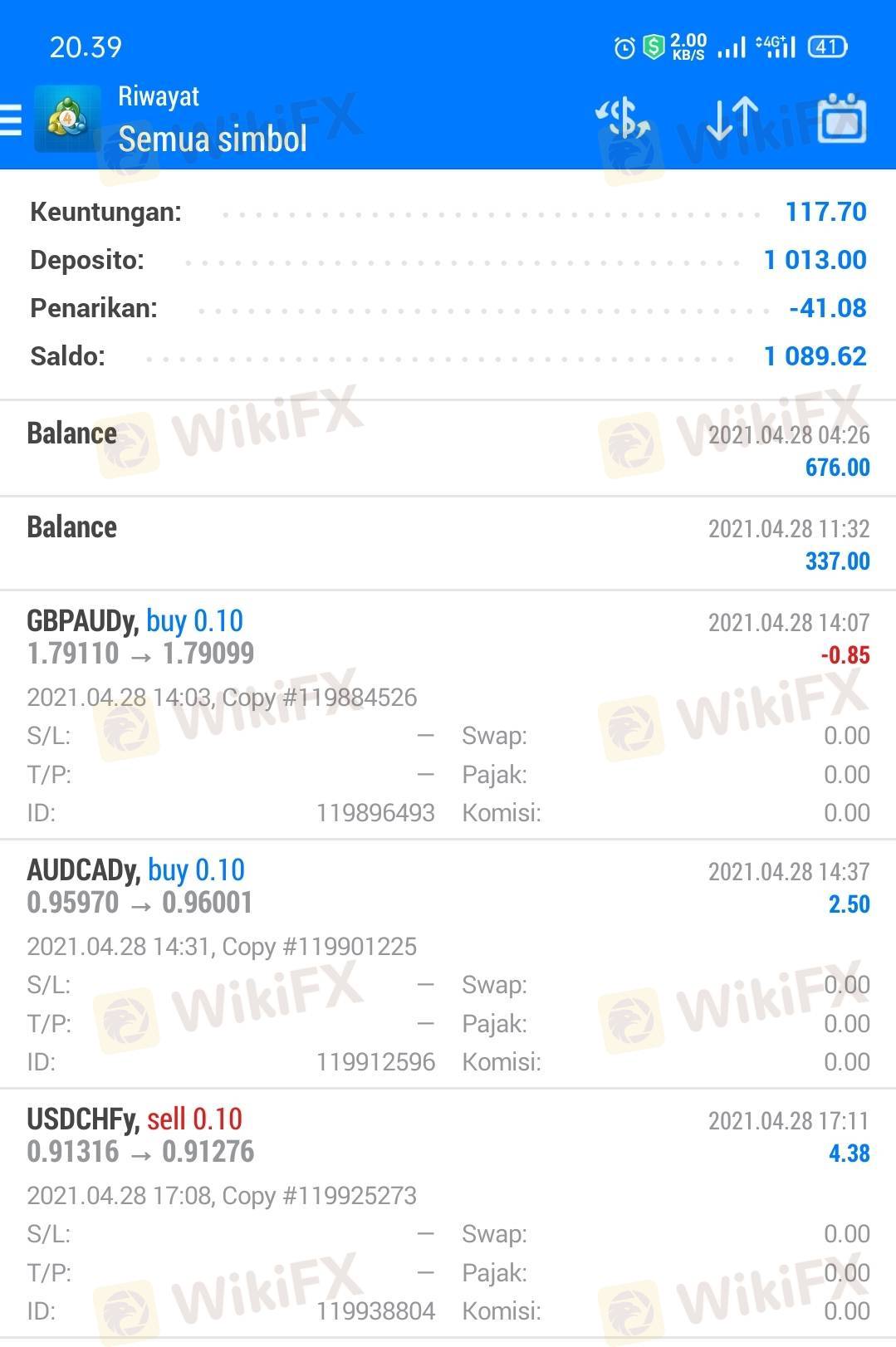
Task: Select the AUDCADy buy trade entry
Action: pyautogui.click(x=448, y=963)
